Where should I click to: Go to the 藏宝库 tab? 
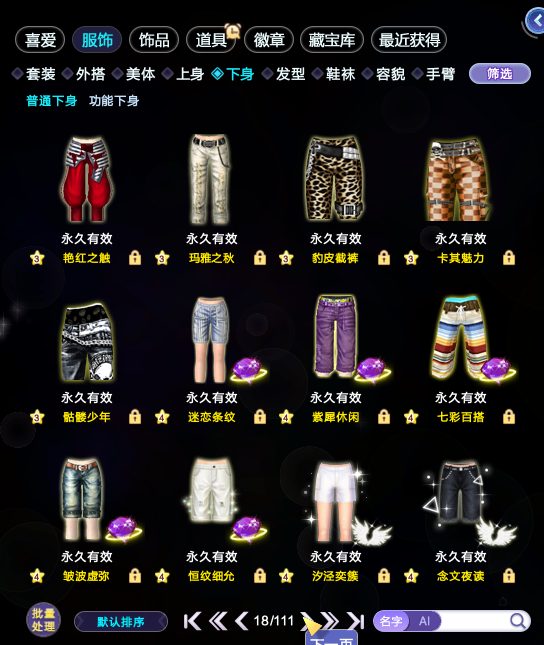[332, 40]
